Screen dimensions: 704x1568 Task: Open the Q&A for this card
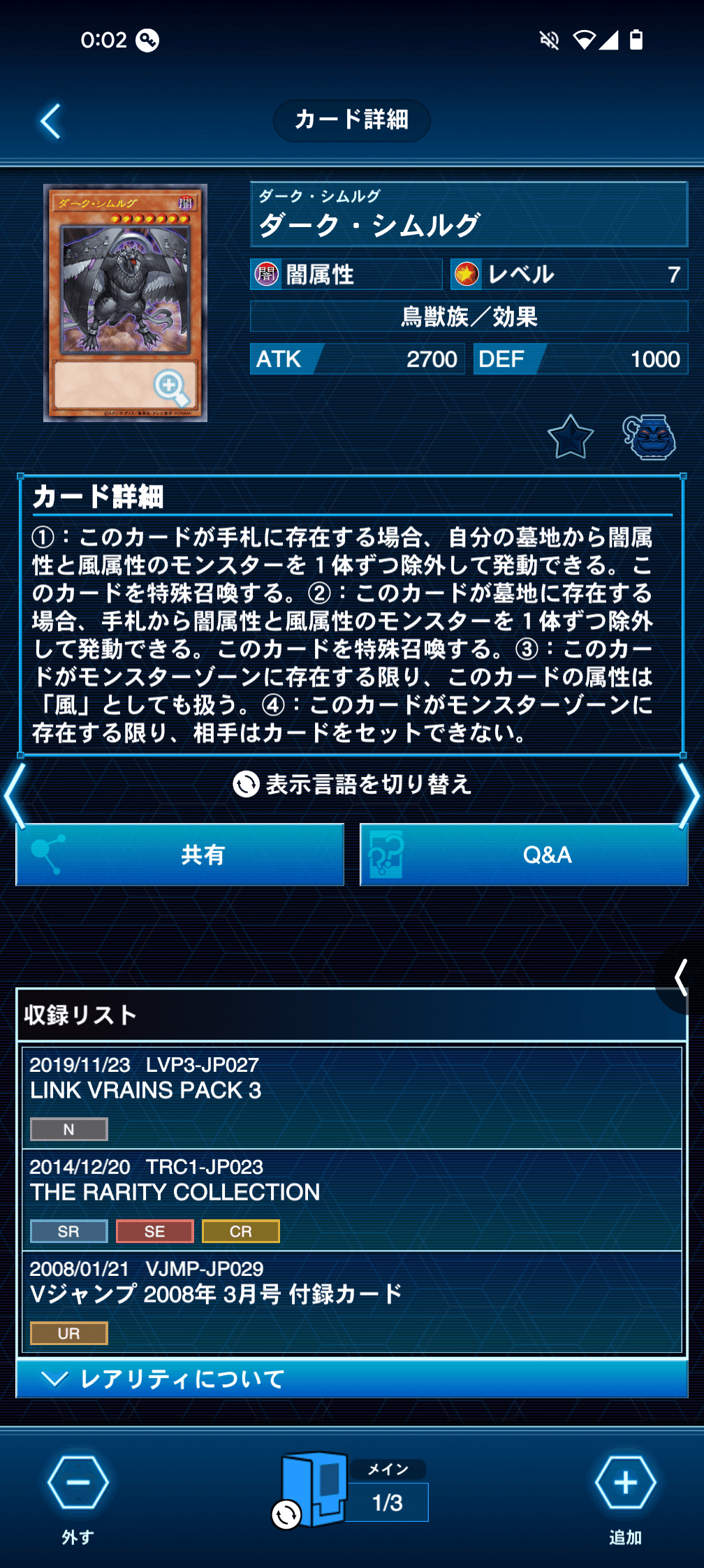pyautogui.click(x=524, y=855)
